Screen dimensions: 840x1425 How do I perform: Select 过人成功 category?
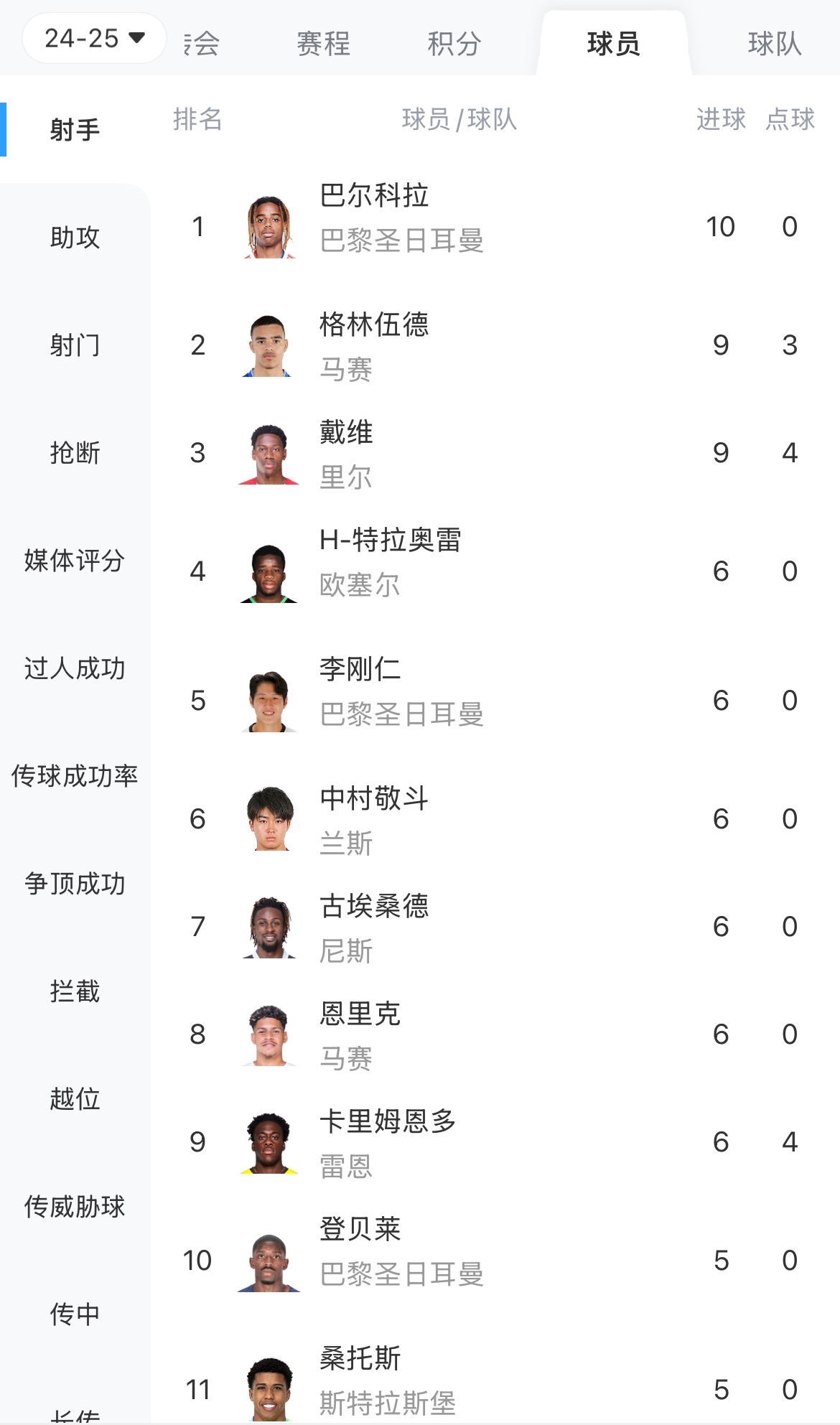(x=75, y=668)
